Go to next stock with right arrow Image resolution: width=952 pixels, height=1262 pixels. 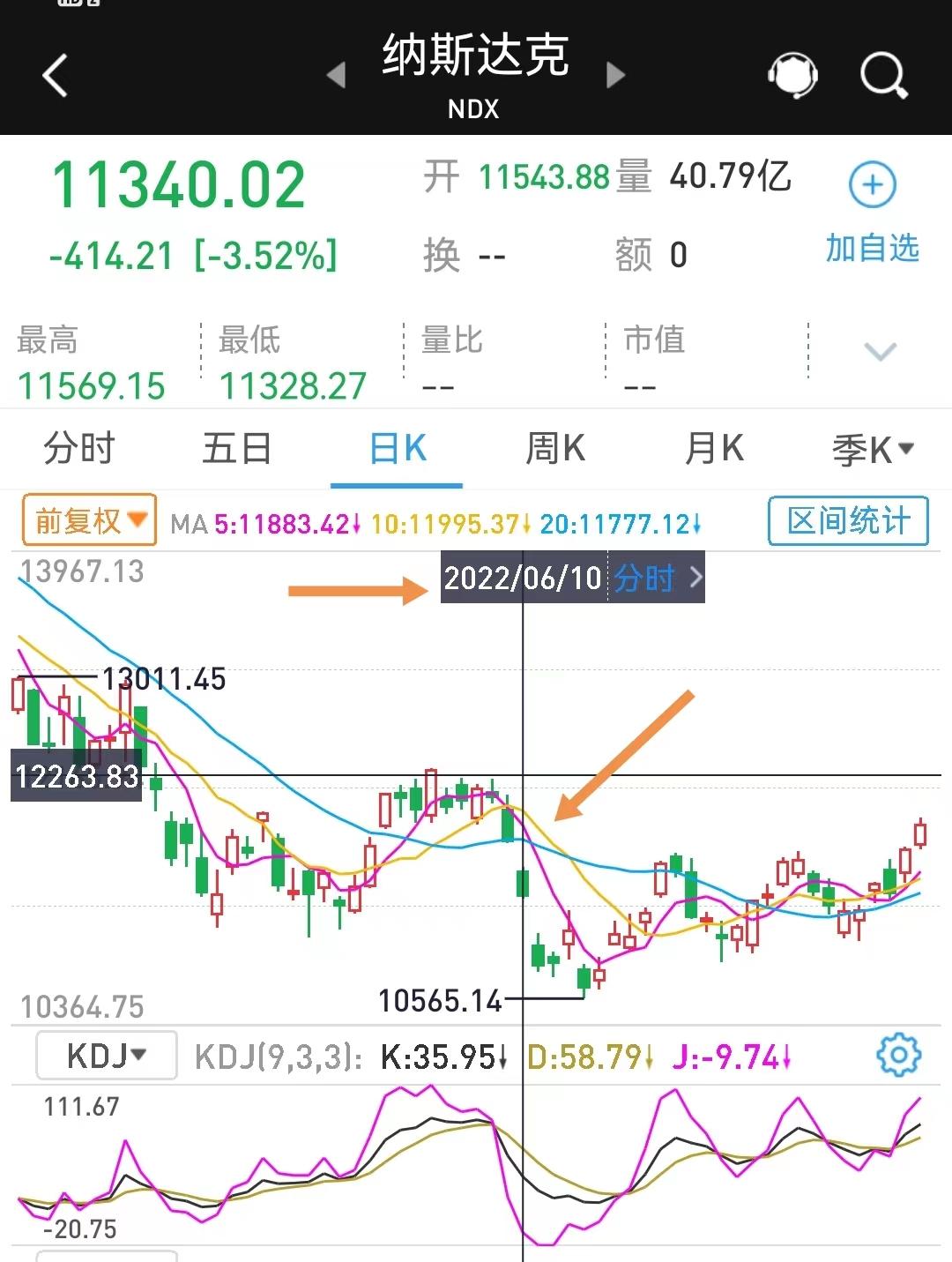coord(614,77)
